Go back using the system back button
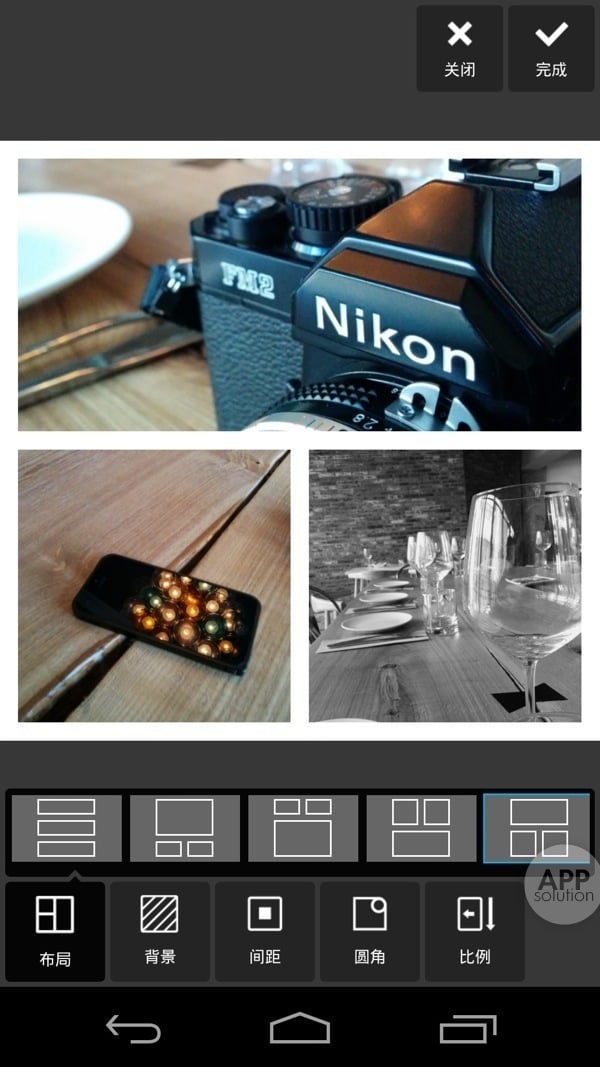 pos(133,1028)
